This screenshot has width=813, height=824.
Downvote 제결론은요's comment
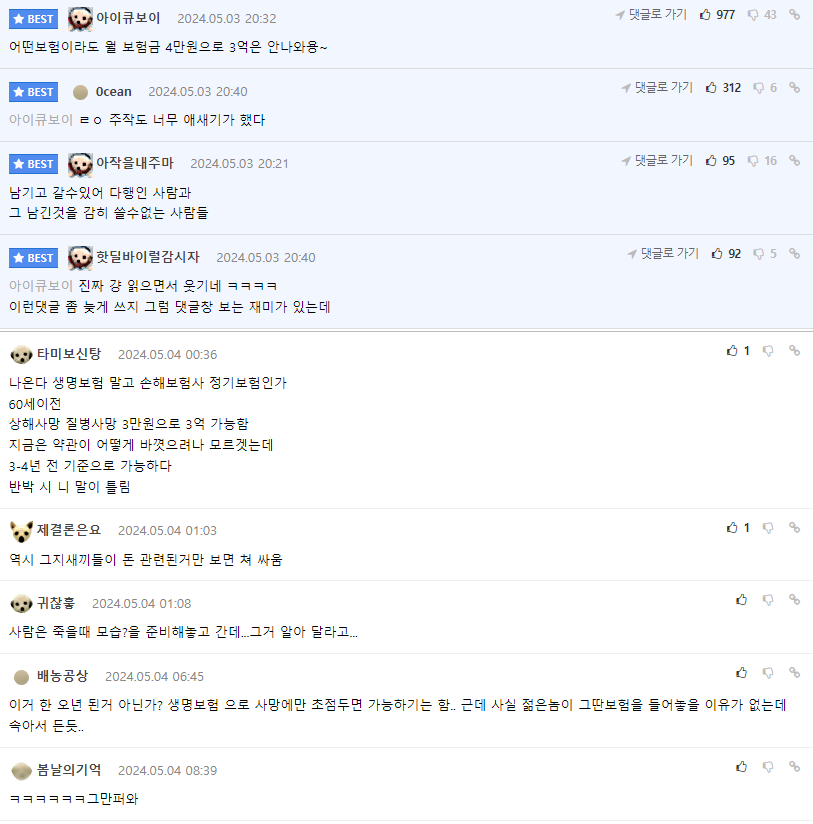[768, 527]
